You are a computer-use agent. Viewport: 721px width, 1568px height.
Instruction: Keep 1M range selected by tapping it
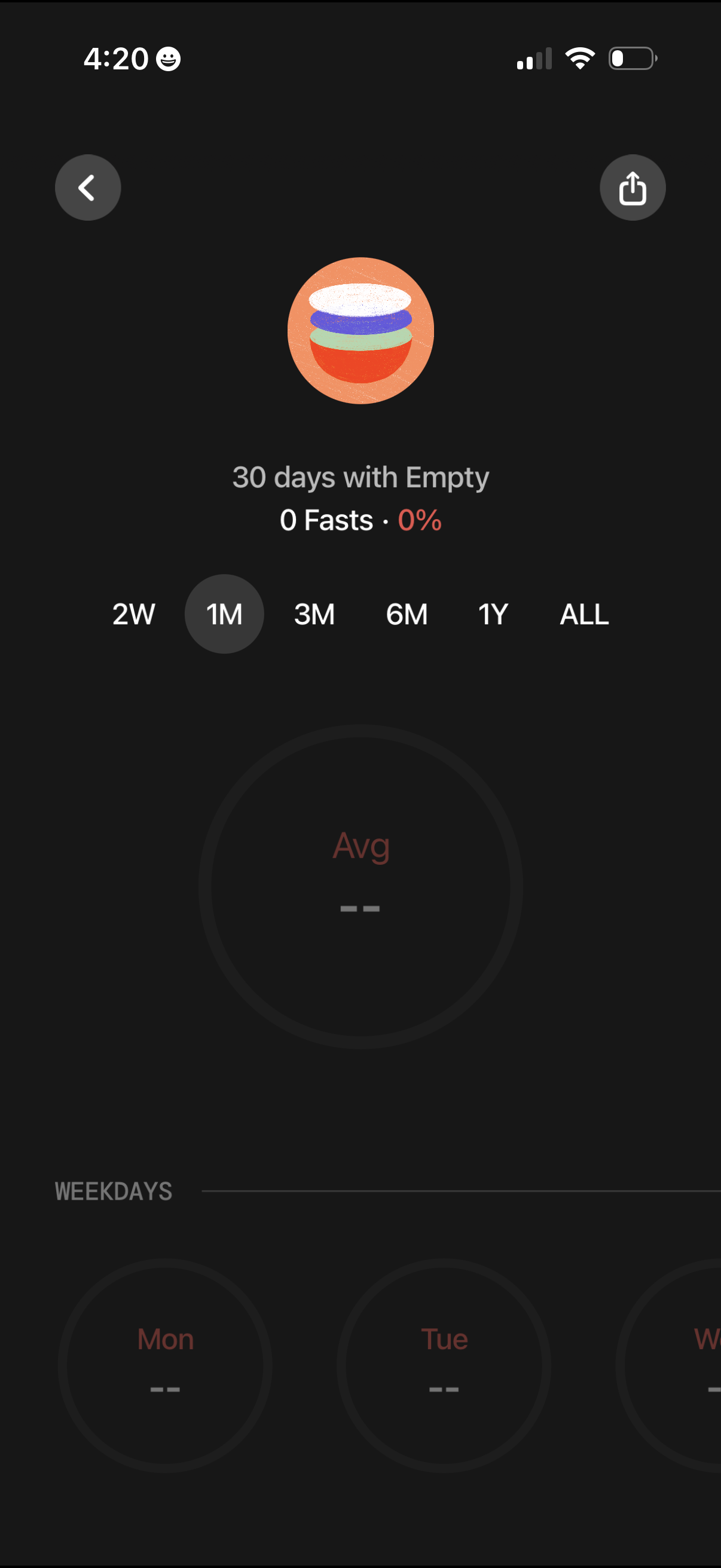tap(224, 614)
